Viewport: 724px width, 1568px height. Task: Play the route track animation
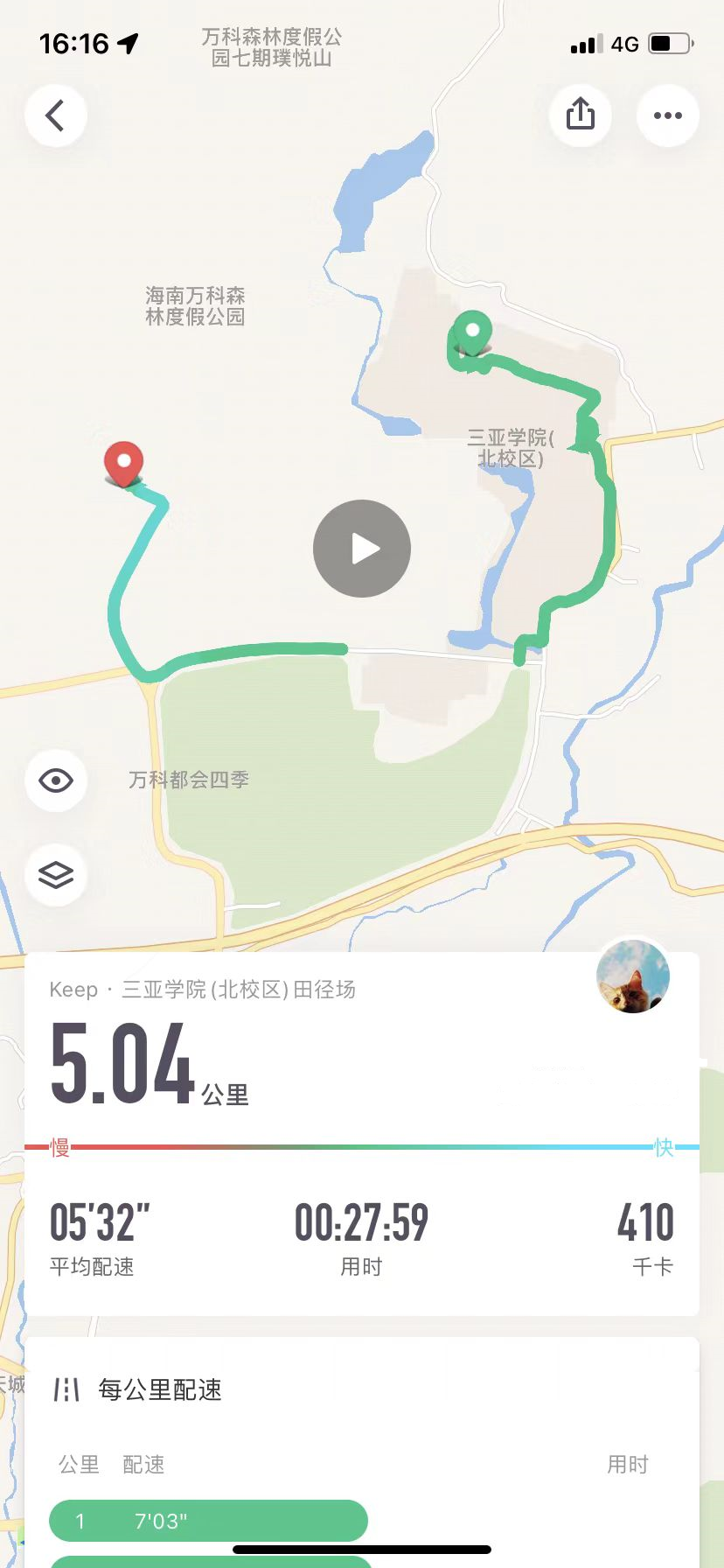tap(362, 549)
